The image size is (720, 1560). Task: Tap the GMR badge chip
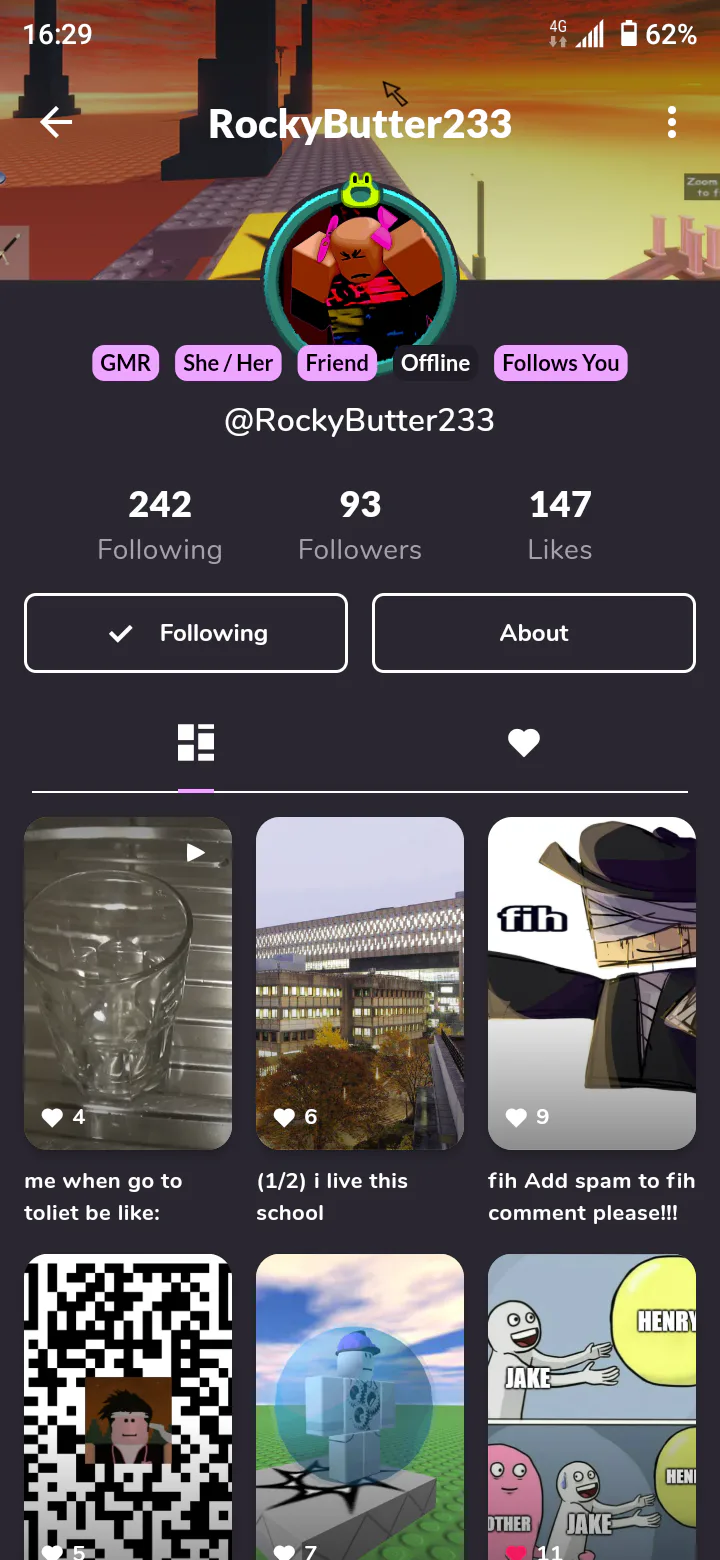pos(125,363)
